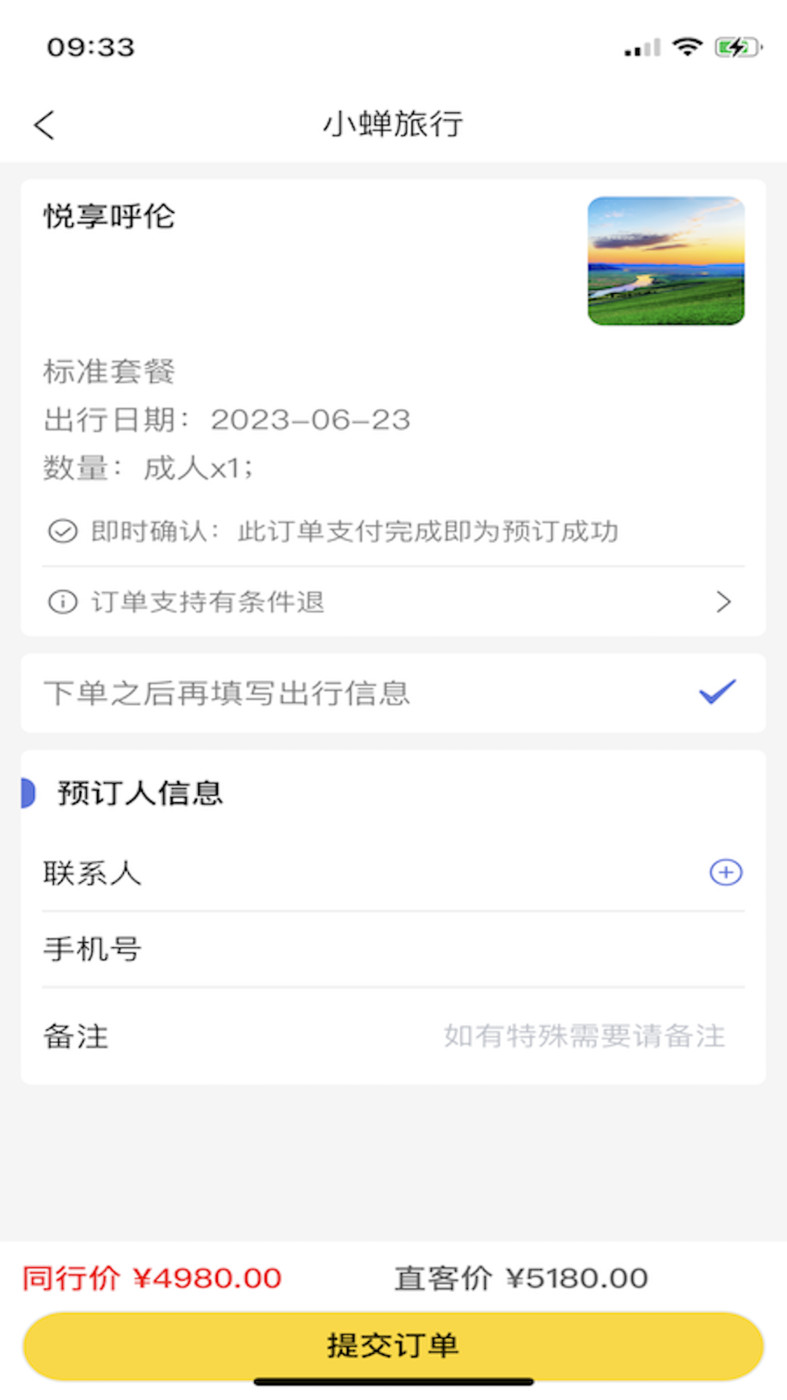Image resolution: width=787 pixels, height=1400 pixels.
Task: Tap the info icon beside 订单支持有条件退
Action: (58, 601)
